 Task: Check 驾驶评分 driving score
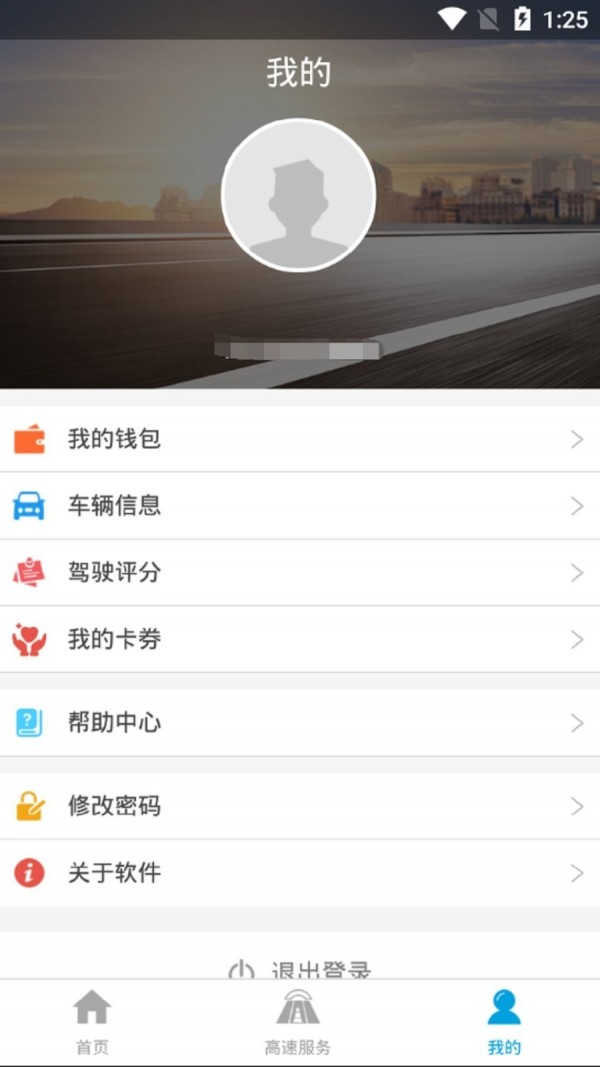point(299,573)
